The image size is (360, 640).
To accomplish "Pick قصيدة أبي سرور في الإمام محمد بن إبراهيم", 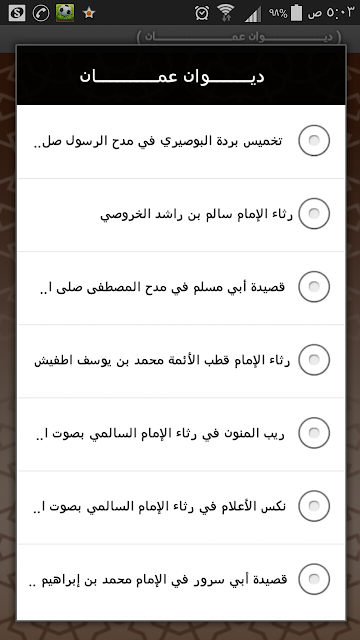I will pyautogui.click(x=181, y=579).
